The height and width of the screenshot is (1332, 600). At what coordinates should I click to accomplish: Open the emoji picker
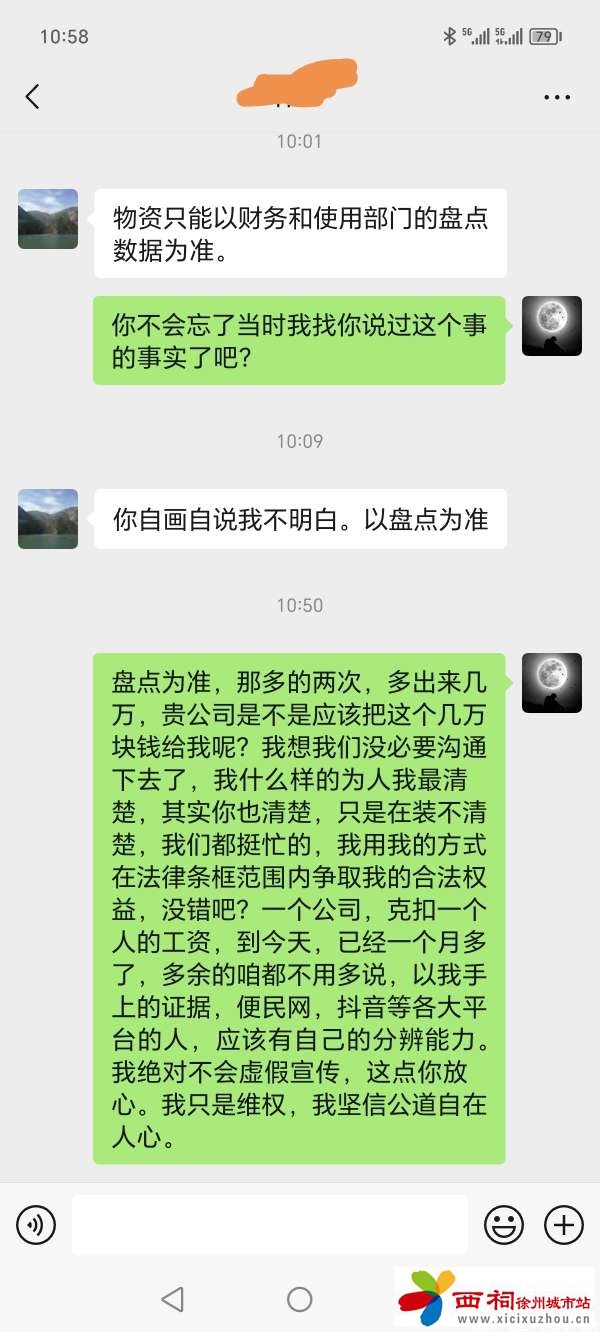504,1224
